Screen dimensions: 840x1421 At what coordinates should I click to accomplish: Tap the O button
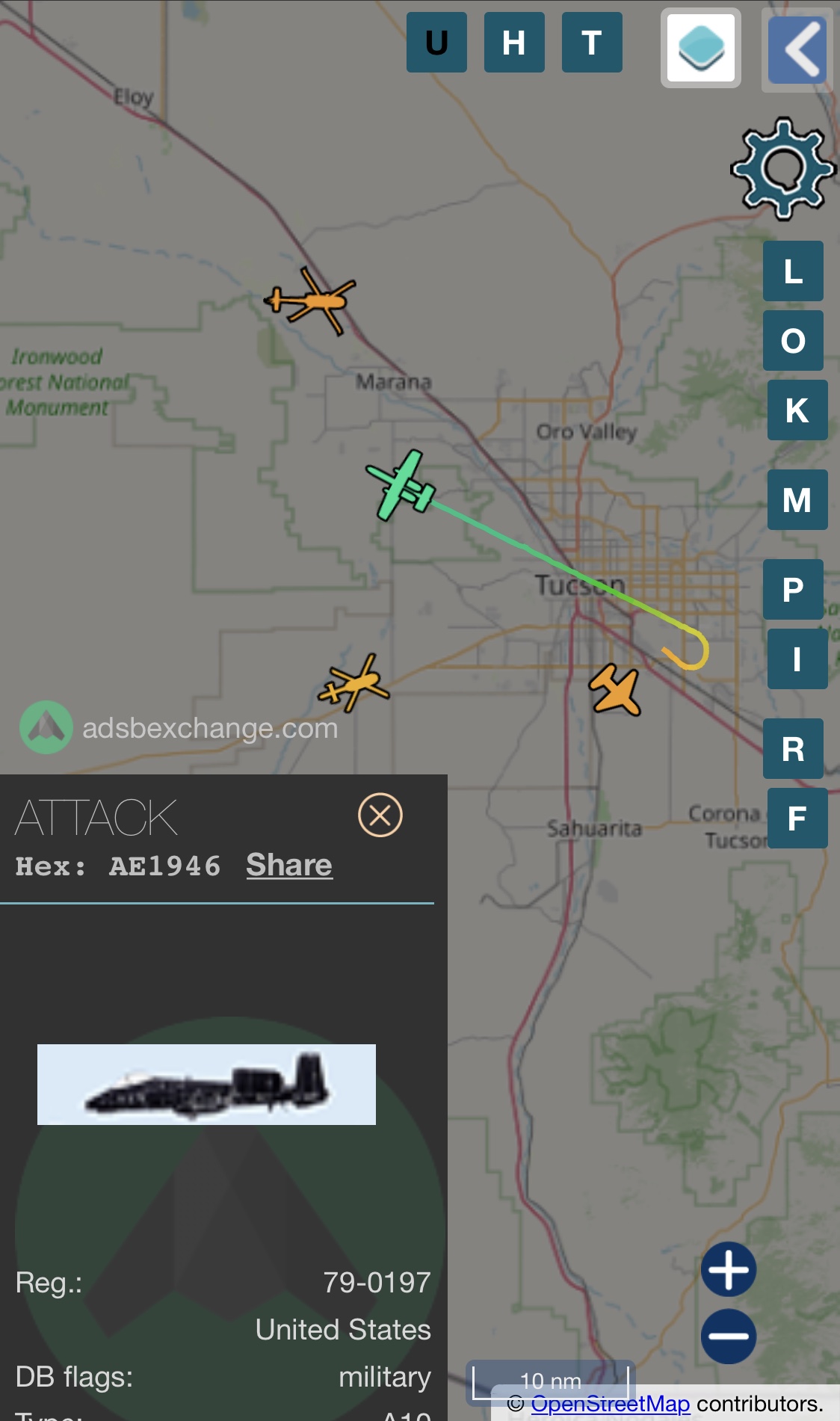[793, 341]
